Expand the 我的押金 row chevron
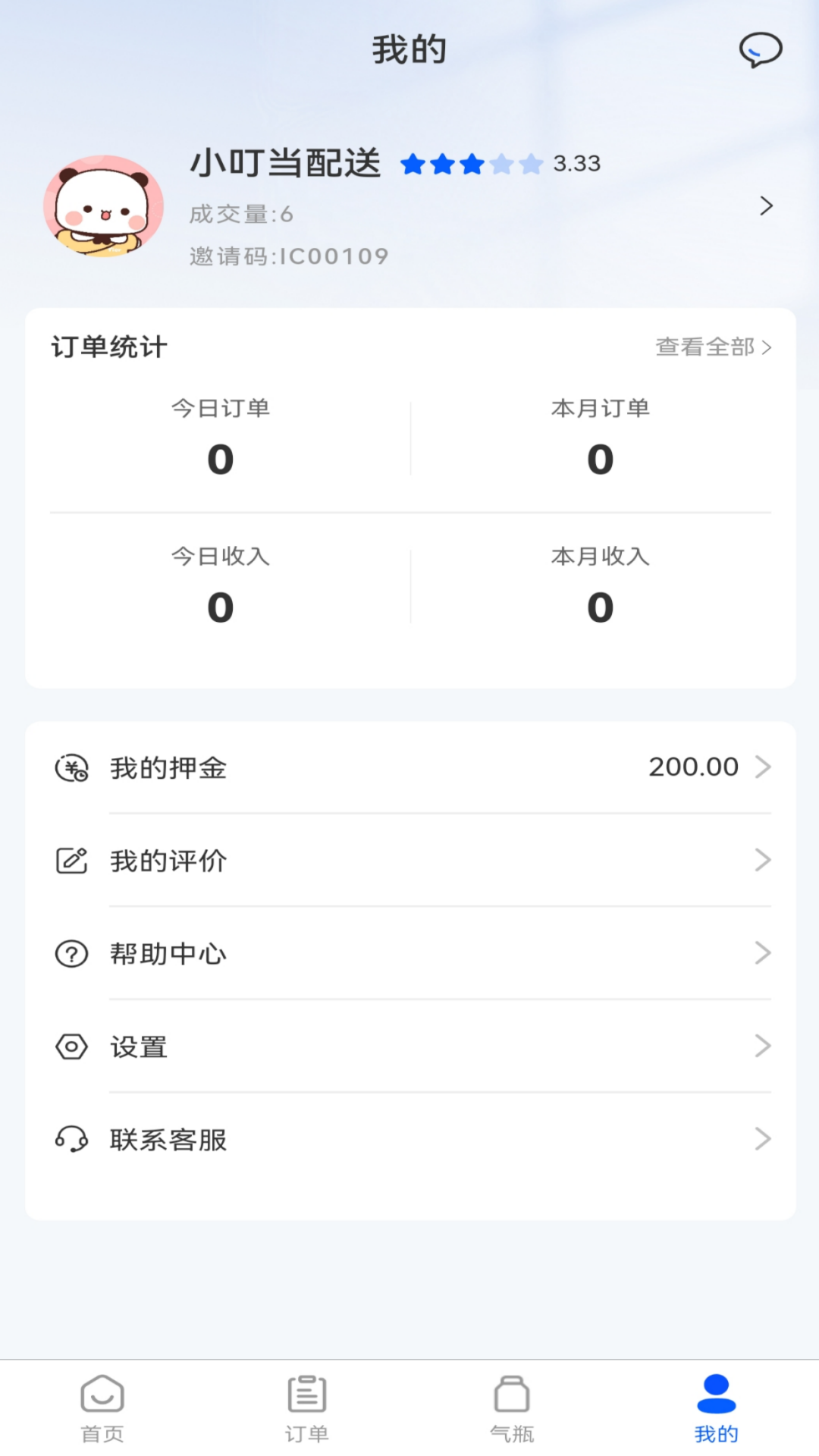819x1456 pixels. pos(764,767)
